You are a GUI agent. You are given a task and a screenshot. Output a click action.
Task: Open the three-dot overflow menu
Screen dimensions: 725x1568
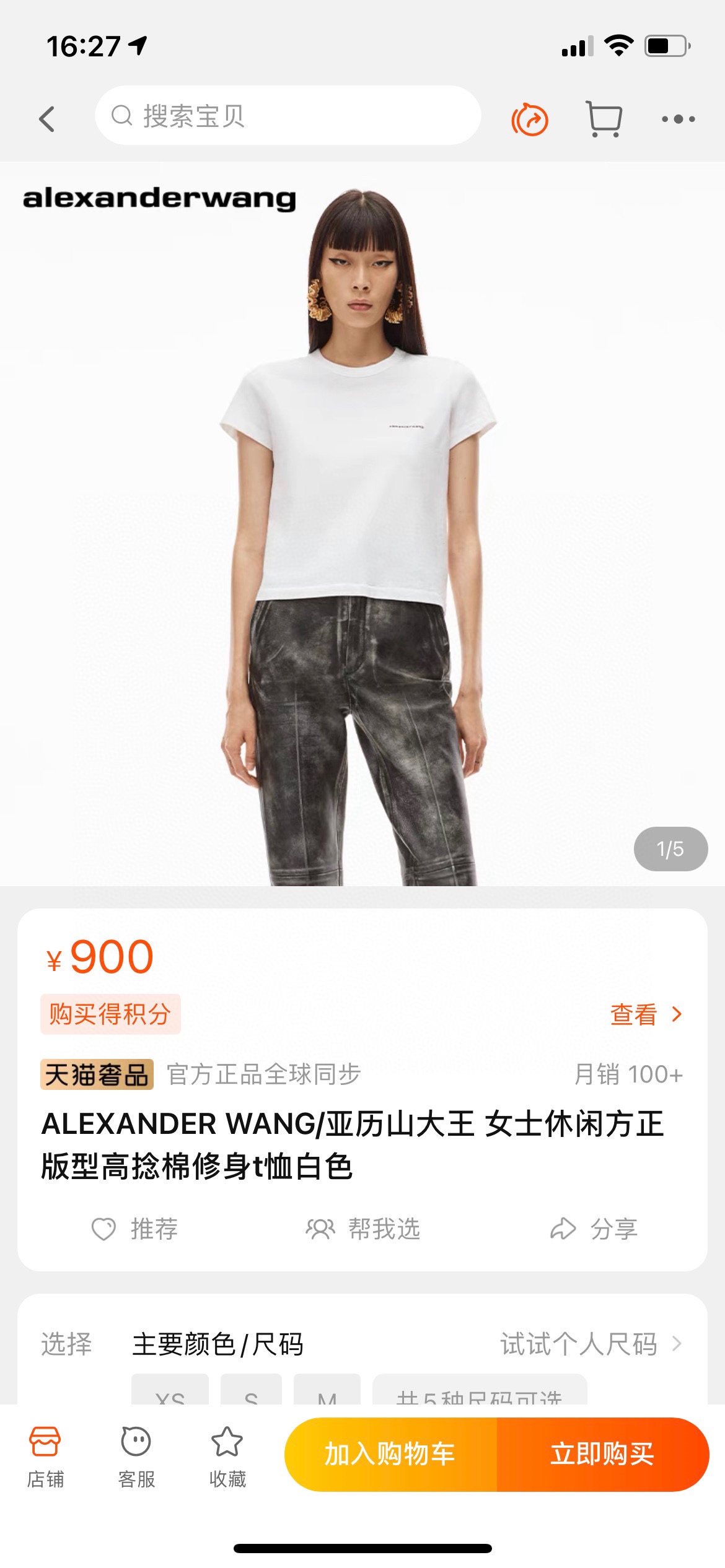[x=678, y=119]
